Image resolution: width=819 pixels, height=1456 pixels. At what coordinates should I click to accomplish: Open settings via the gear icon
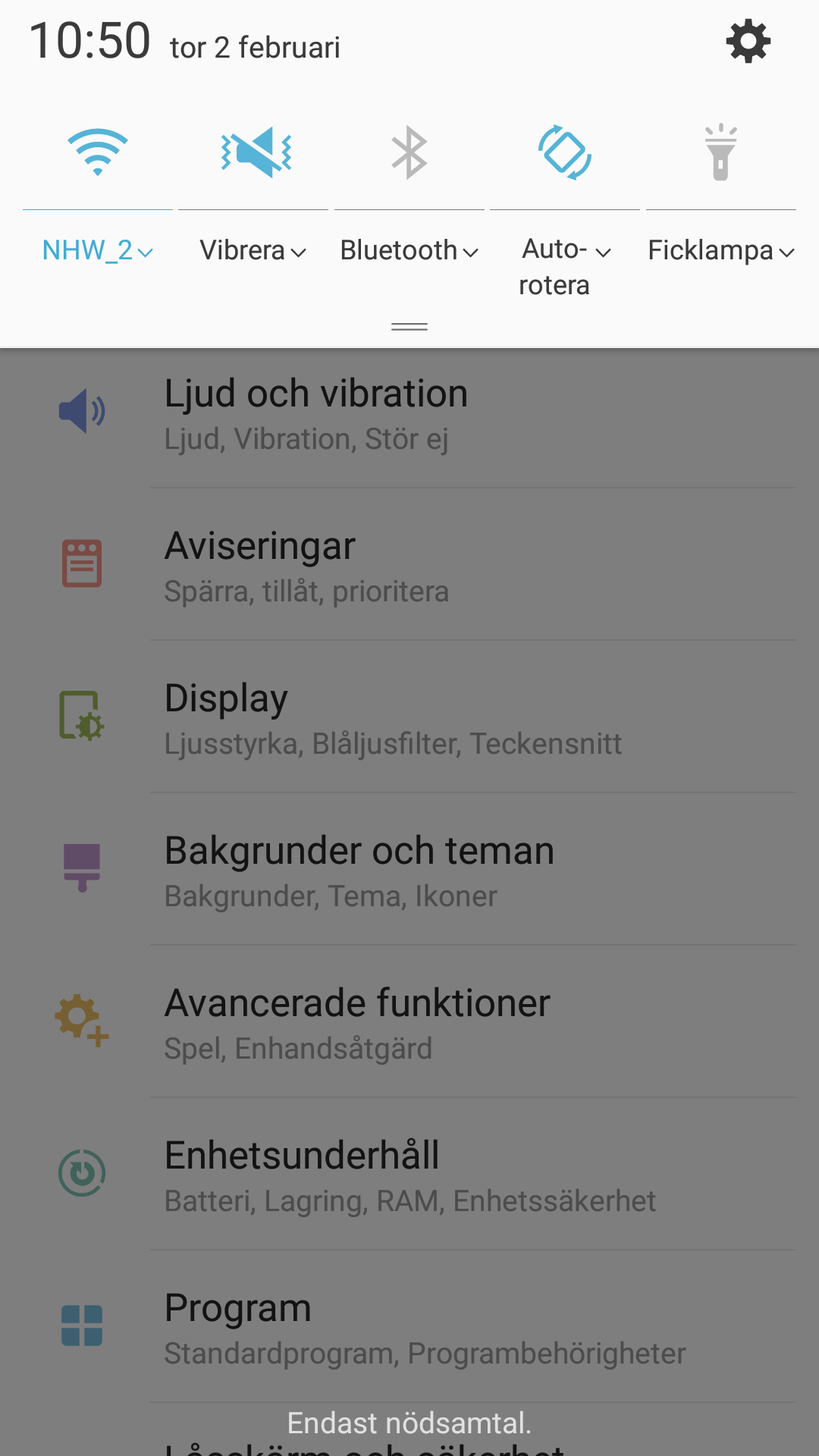[x=748, y=41]
